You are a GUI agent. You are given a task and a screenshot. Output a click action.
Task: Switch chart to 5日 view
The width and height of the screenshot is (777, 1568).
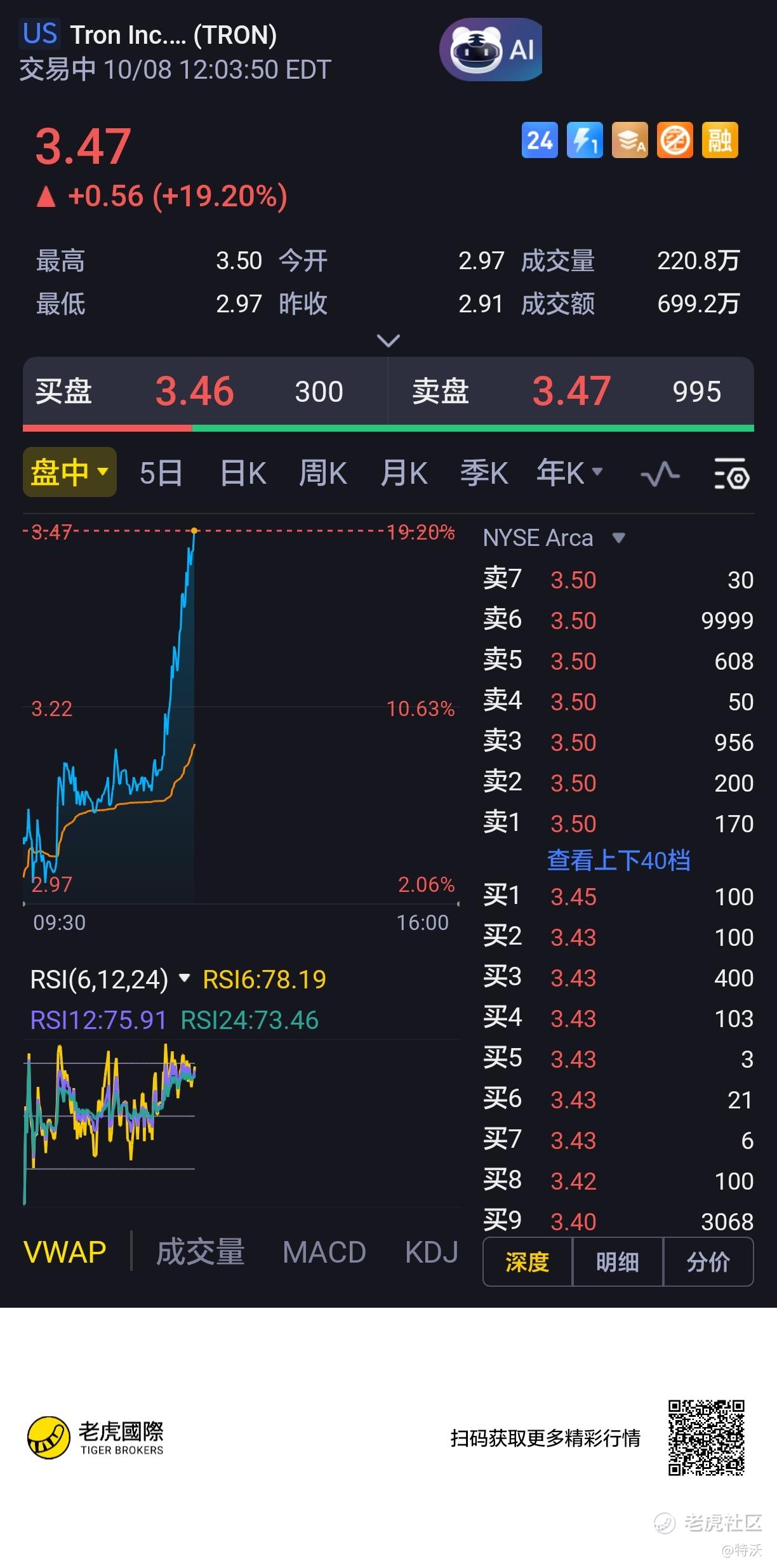pos(161,474)
